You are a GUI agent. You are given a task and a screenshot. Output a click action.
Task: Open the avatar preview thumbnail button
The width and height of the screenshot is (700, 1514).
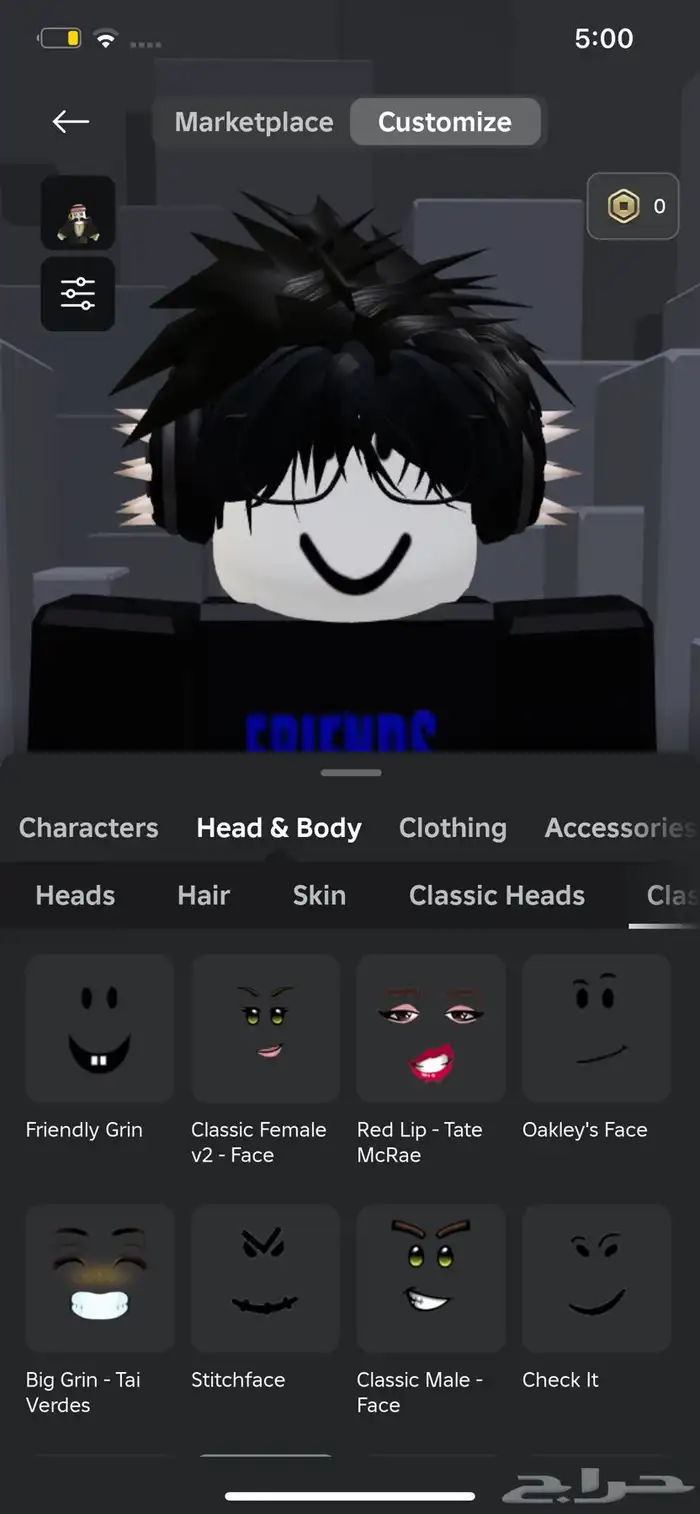pos(78,213)
